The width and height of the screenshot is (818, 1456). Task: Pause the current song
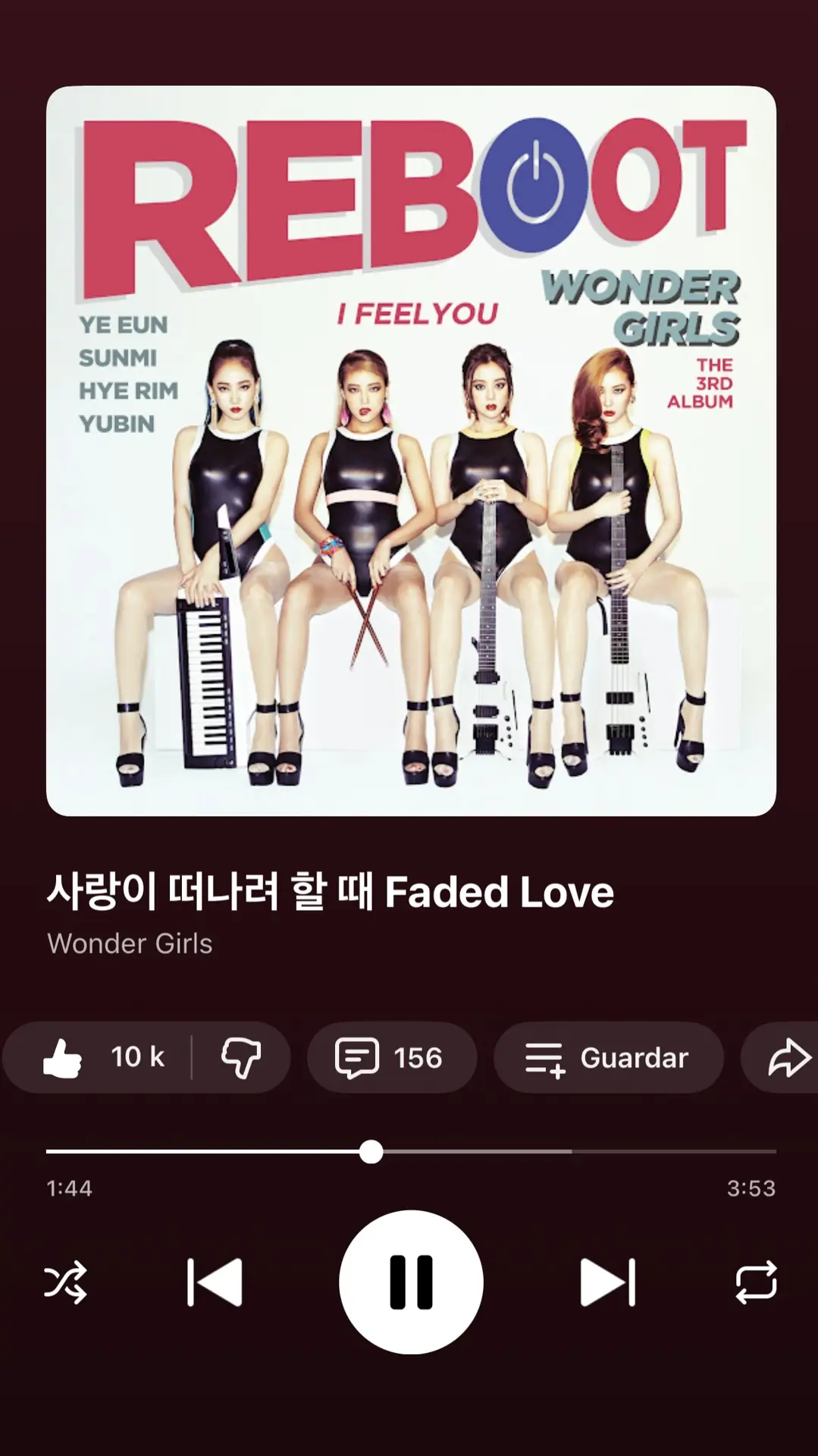coord(411,1282)
